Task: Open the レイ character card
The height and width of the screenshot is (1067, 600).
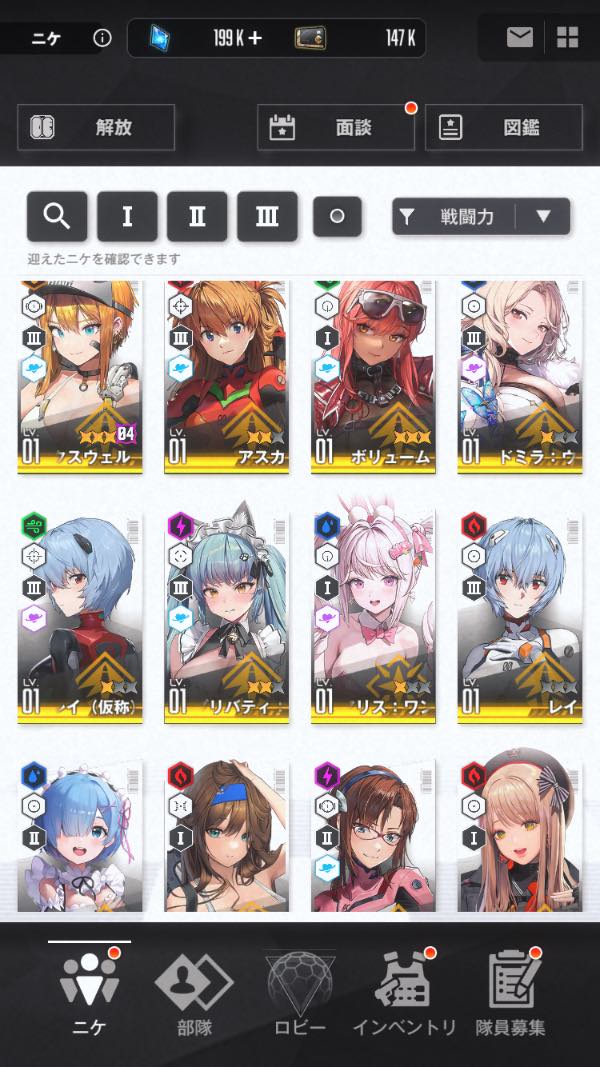Action: point(520,617)
